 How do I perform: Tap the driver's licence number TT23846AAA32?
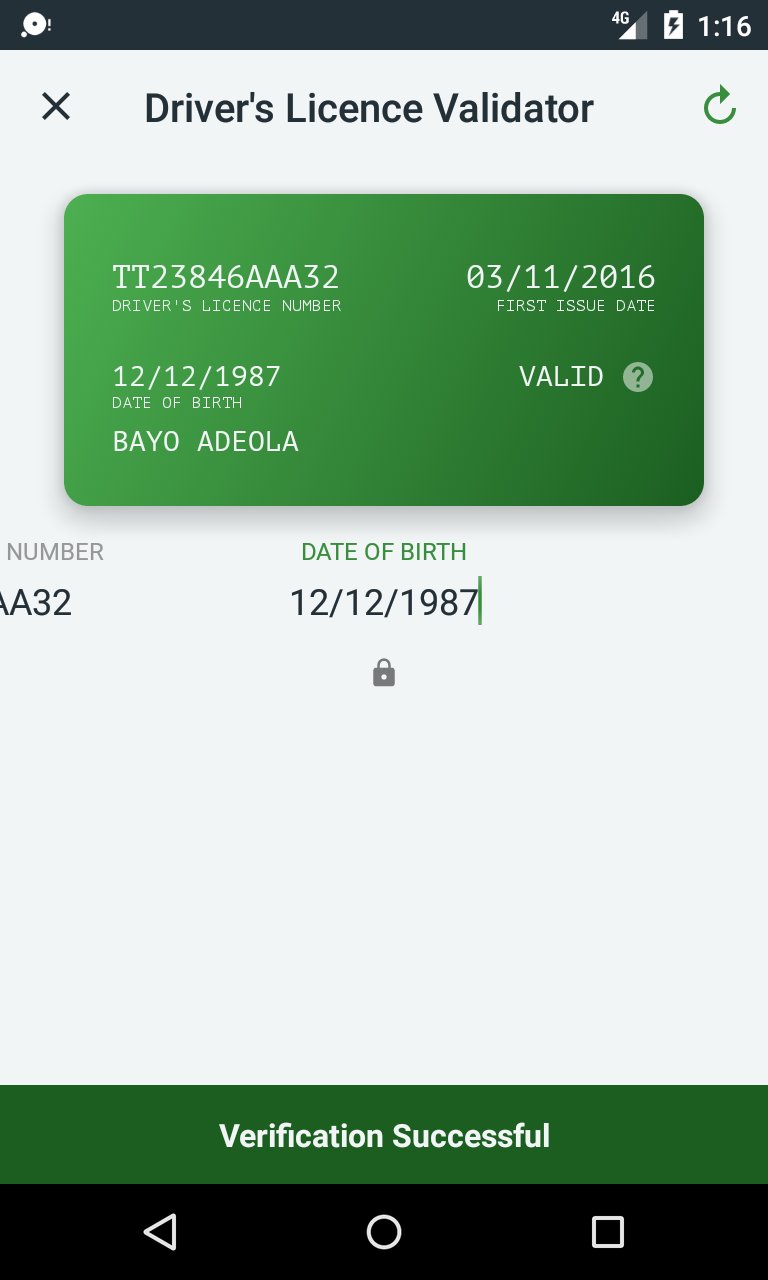point(227,277)
